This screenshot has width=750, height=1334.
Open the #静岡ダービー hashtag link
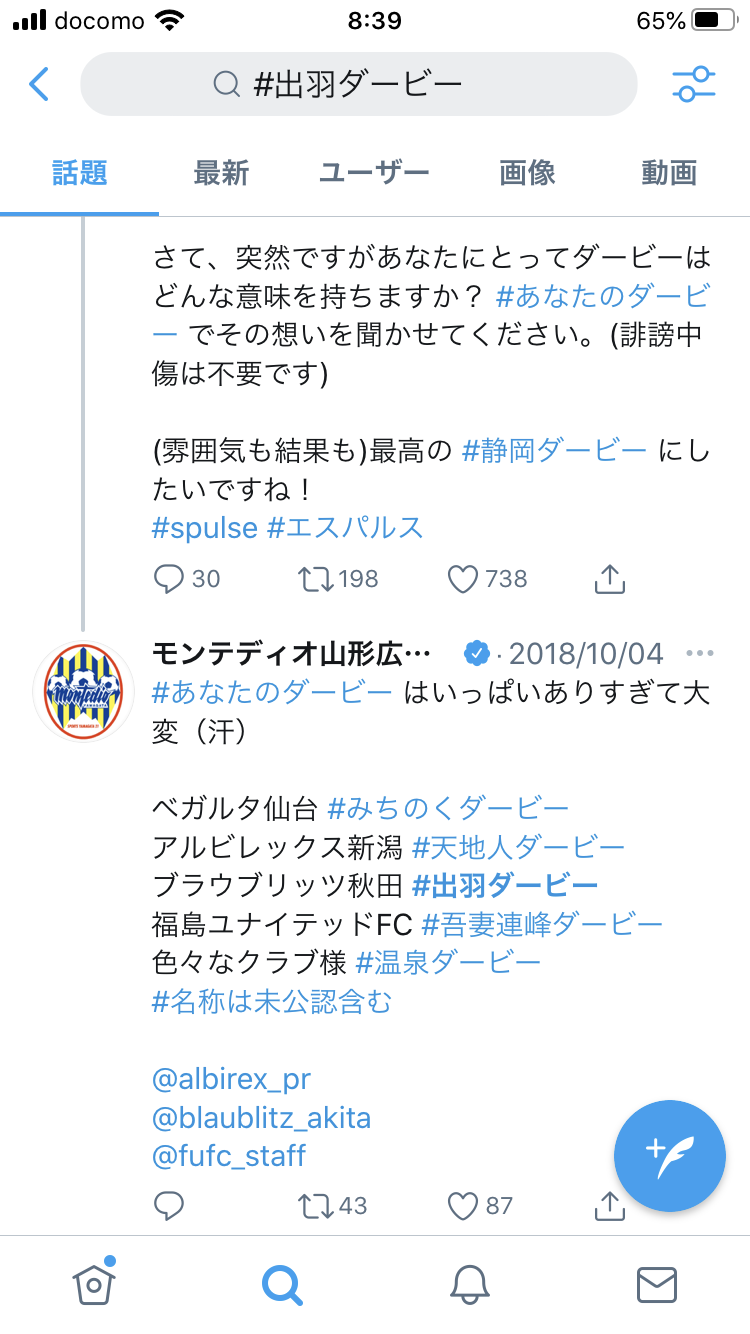(x=554, y=451)
